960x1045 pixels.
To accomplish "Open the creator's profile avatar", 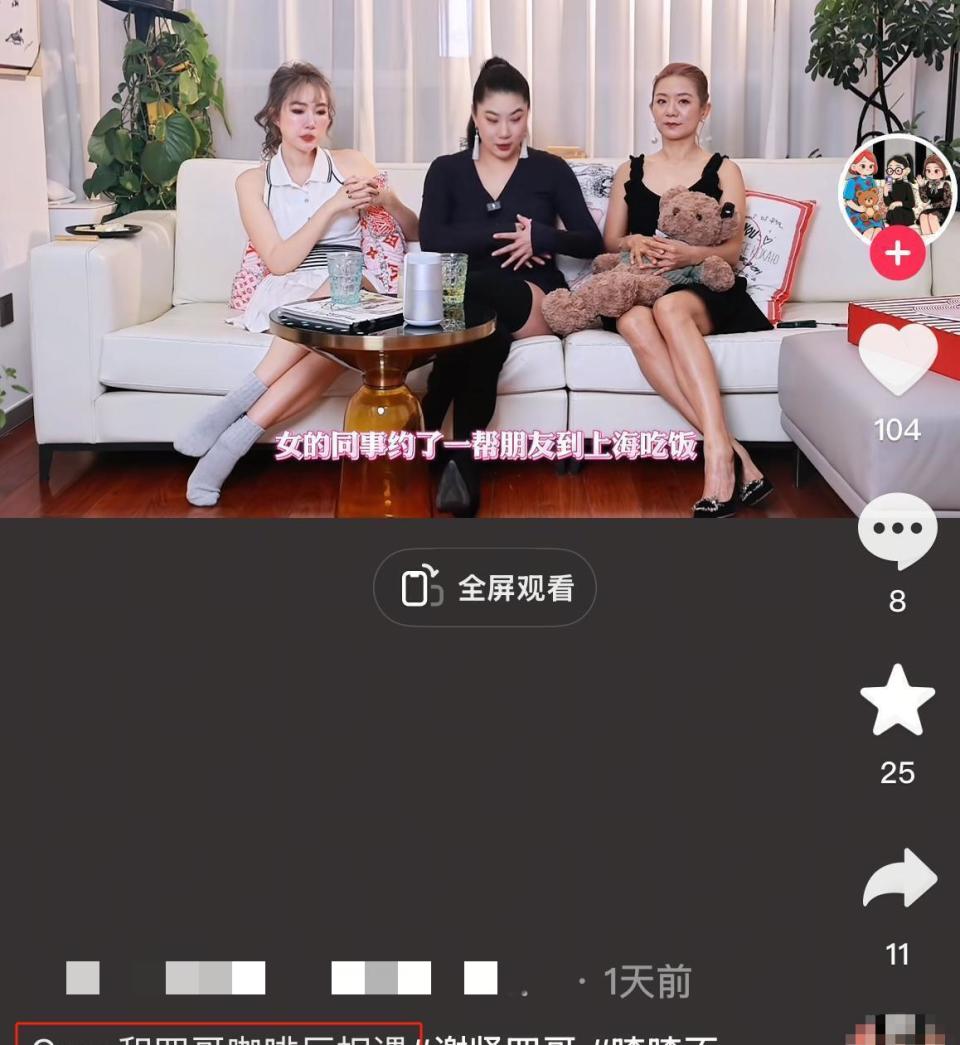I will point(897,190).
